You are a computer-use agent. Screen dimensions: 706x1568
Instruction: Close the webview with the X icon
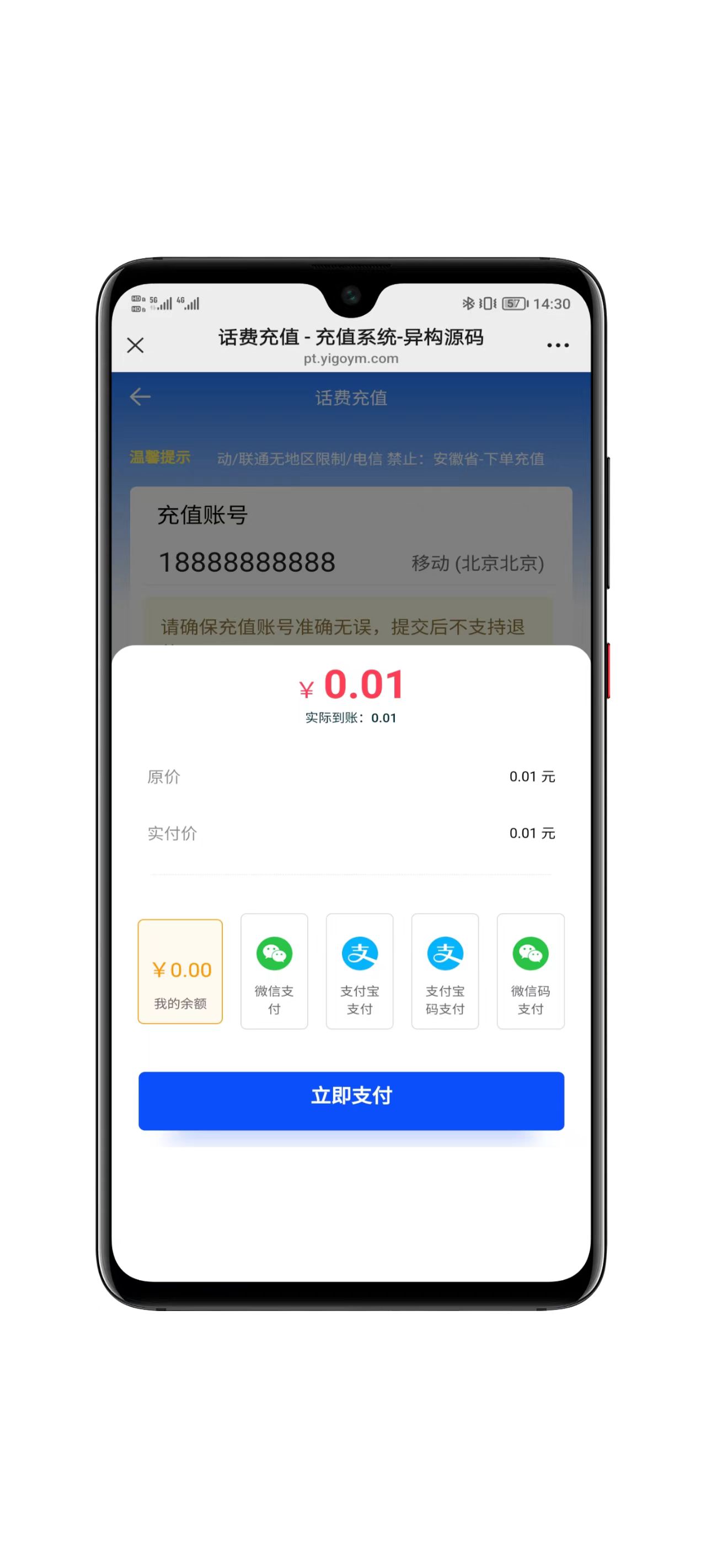tap(135, 345)
